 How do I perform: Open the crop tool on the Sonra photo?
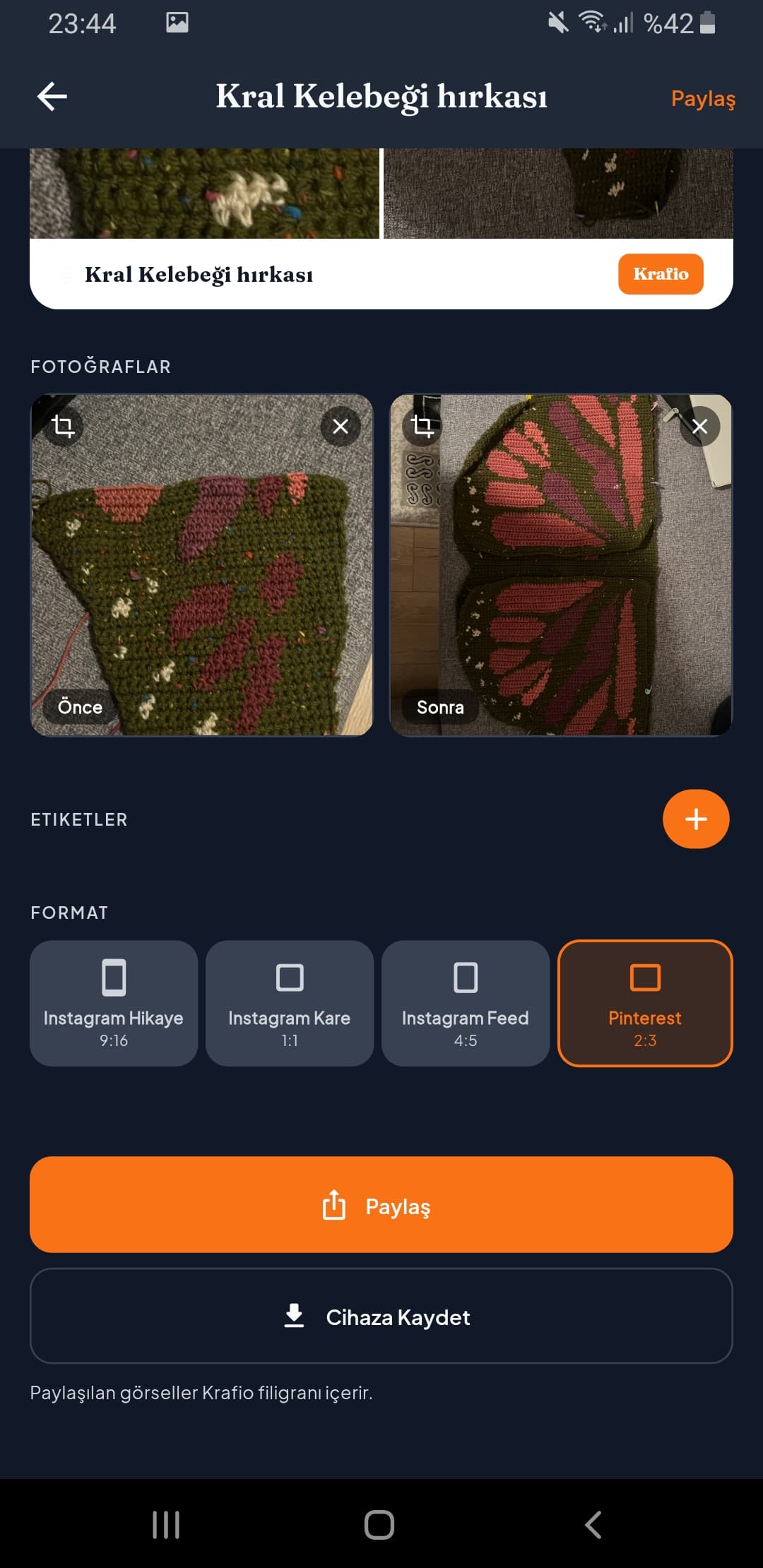pyautogui.click(x=422, y=426)
